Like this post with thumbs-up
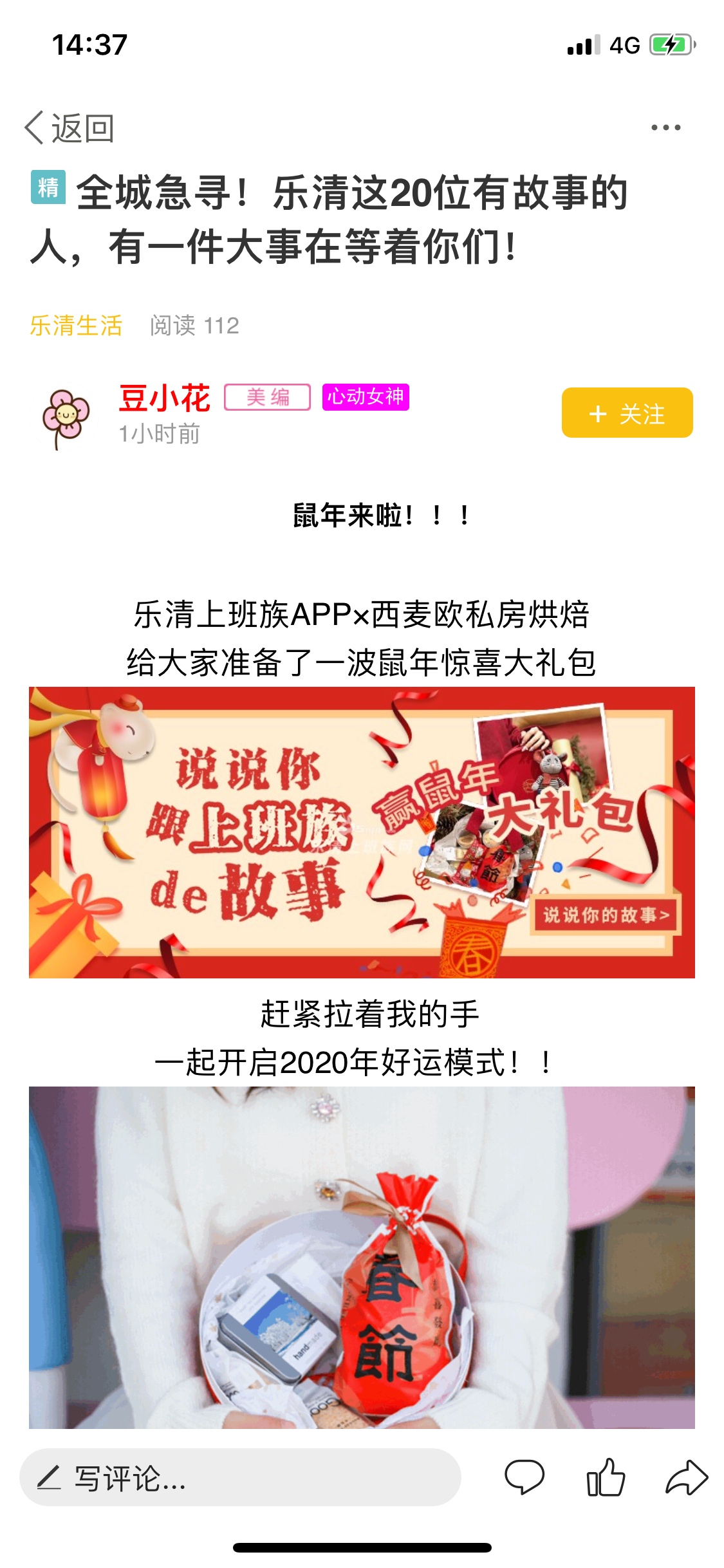 pyautogui.click(x=605, y=1477)
